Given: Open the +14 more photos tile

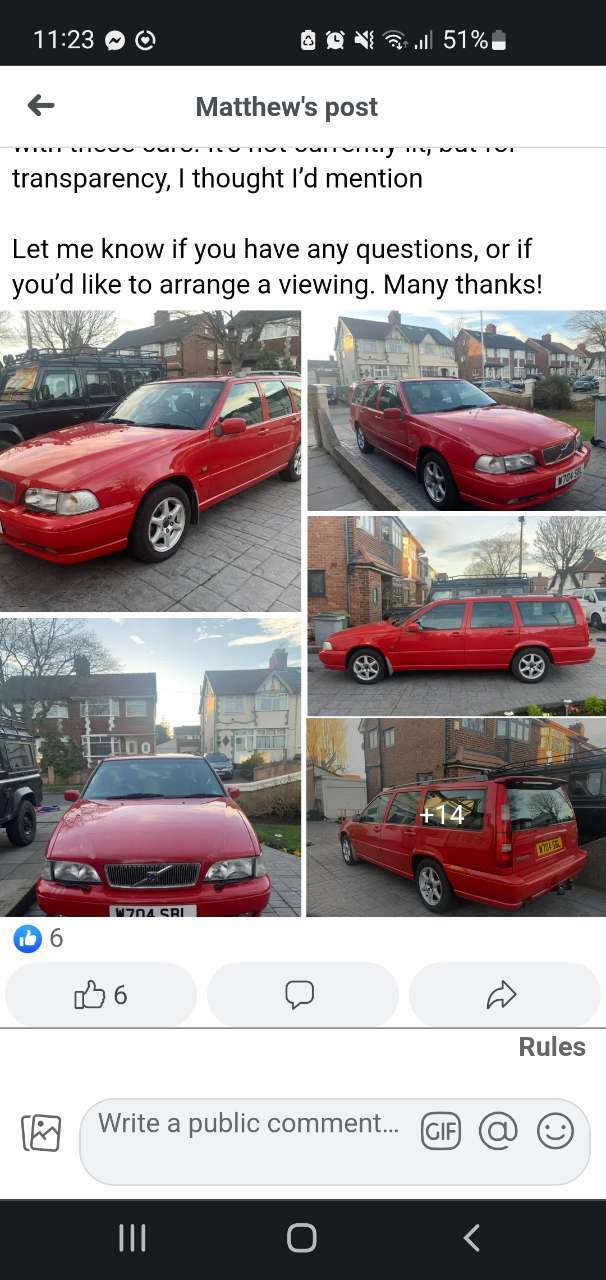Looking at the screenshot, I should [x=456, y=817].
